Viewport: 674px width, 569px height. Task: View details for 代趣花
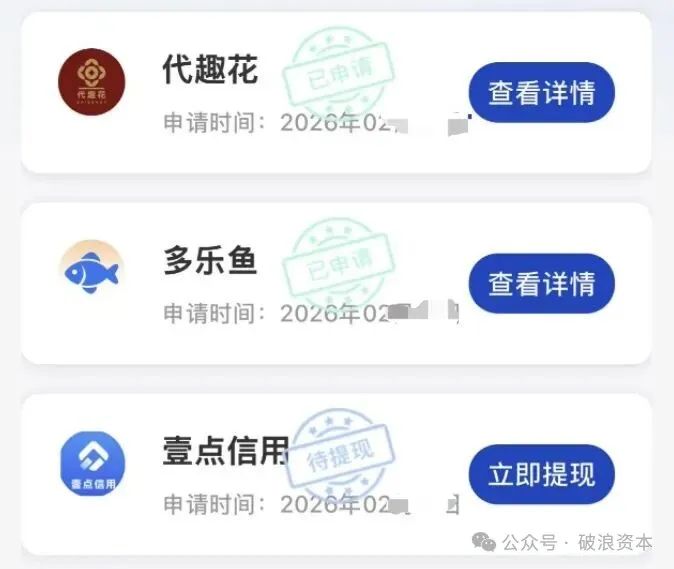(541, 93)
